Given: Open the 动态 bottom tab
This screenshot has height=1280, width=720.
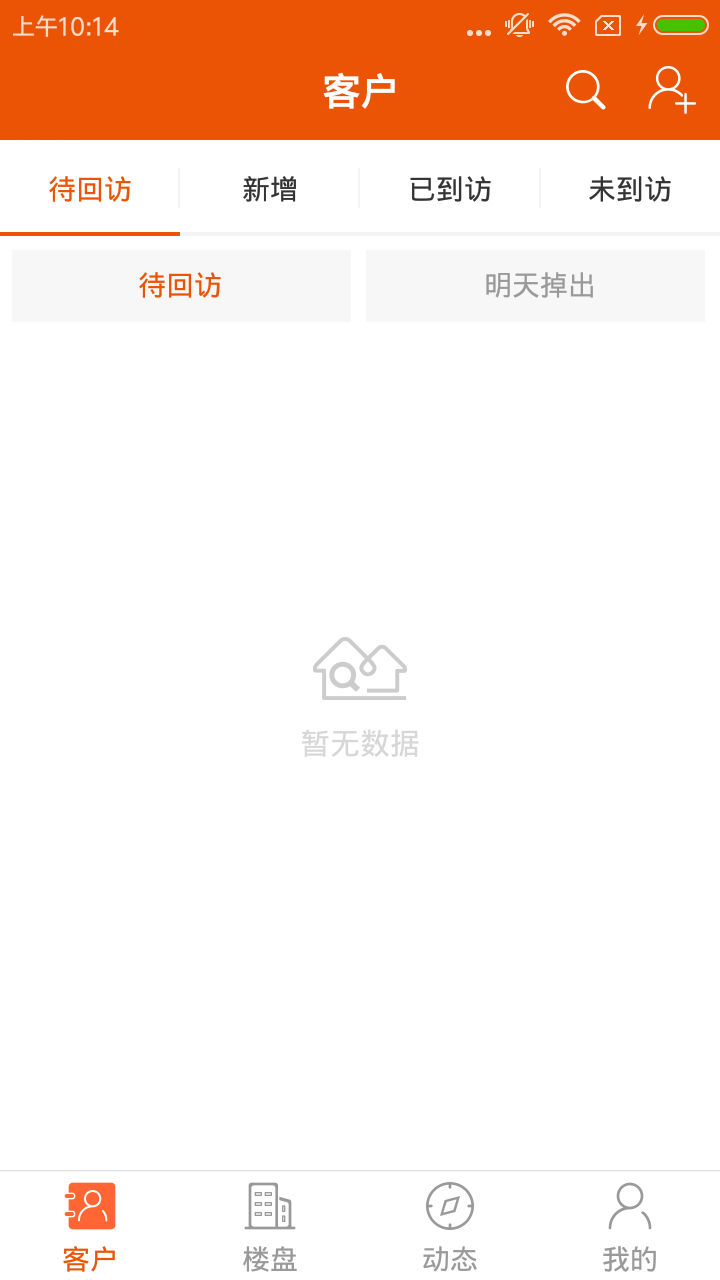Looking at the screenshot, I should click(x=450, y=1226).
